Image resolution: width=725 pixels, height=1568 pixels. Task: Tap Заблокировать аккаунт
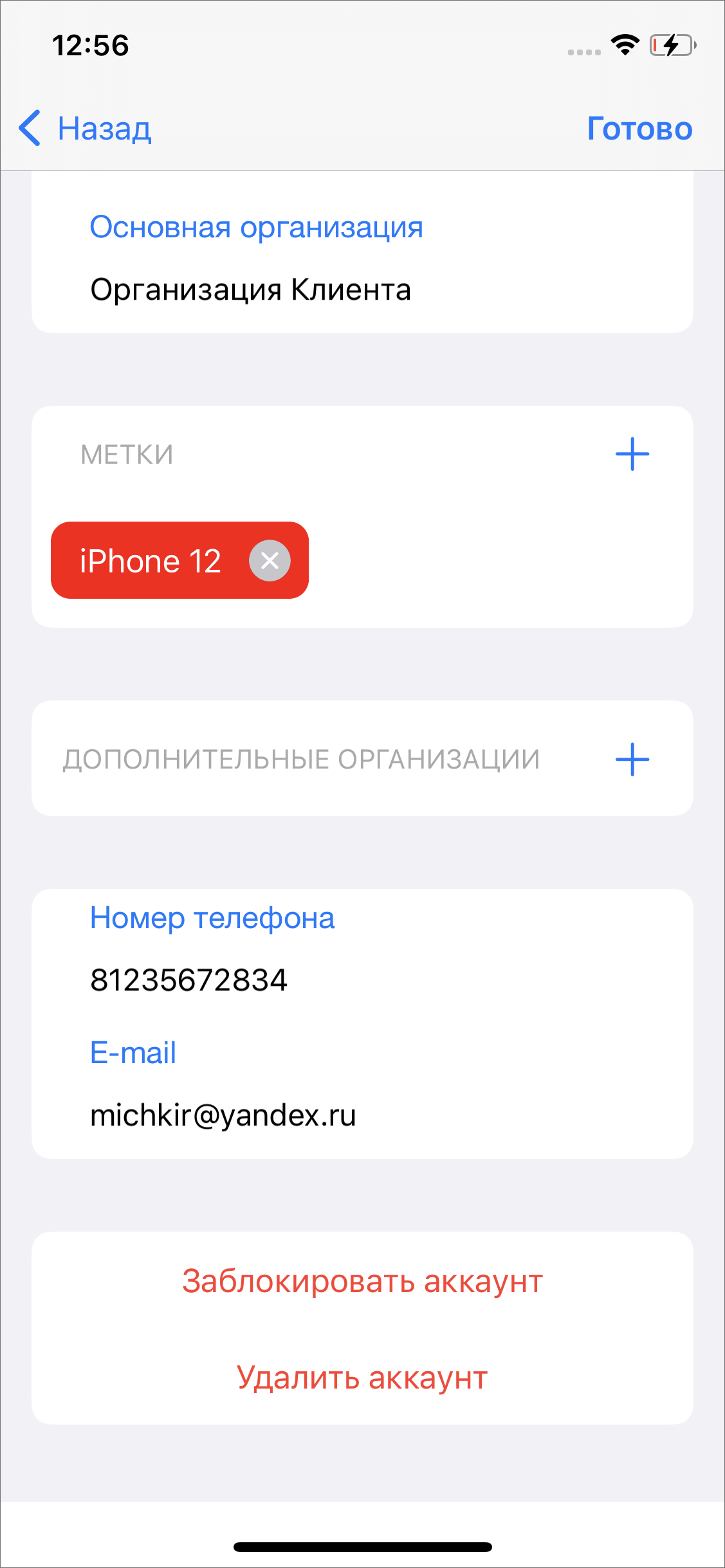pos(362,1281)
